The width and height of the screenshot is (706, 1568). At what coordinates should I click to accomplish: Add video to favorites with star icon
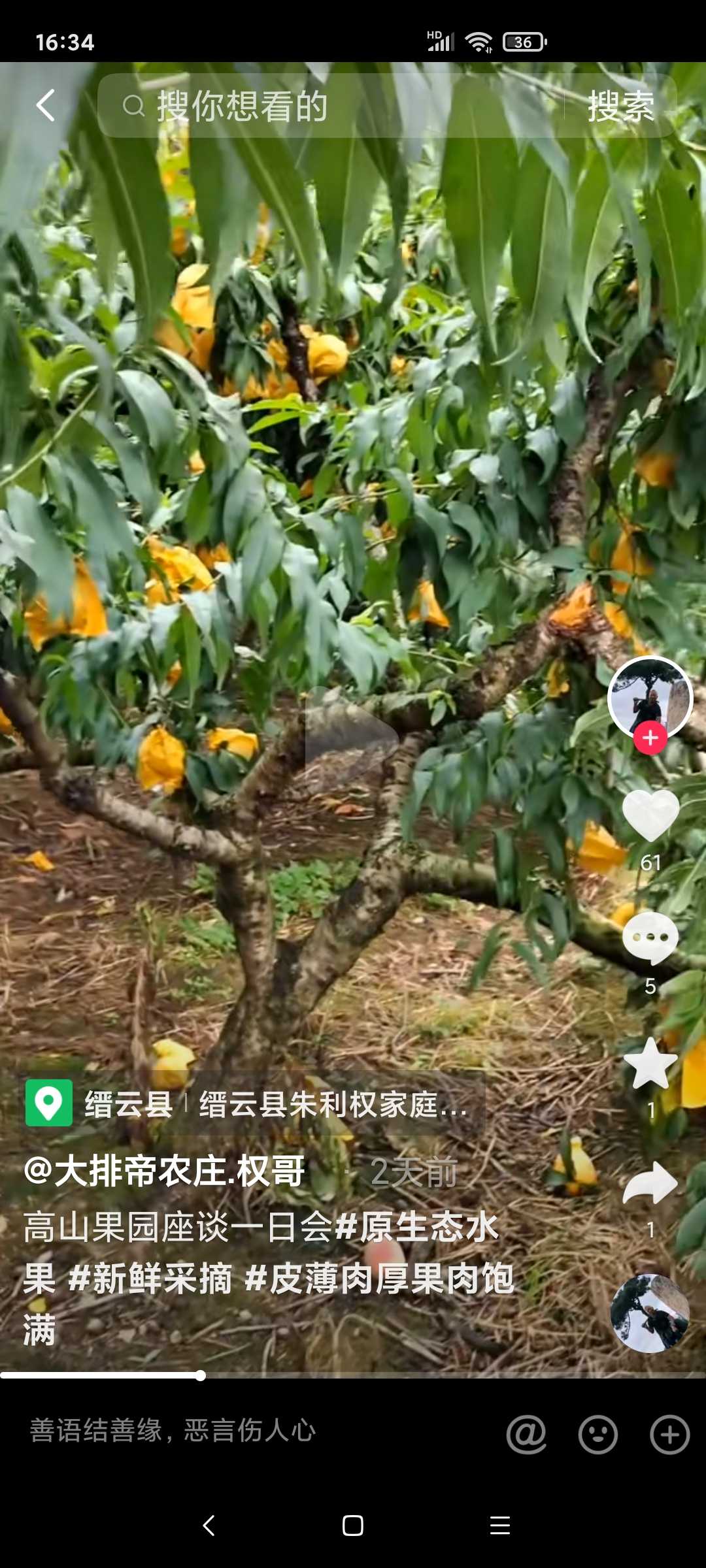(650, 1064)
